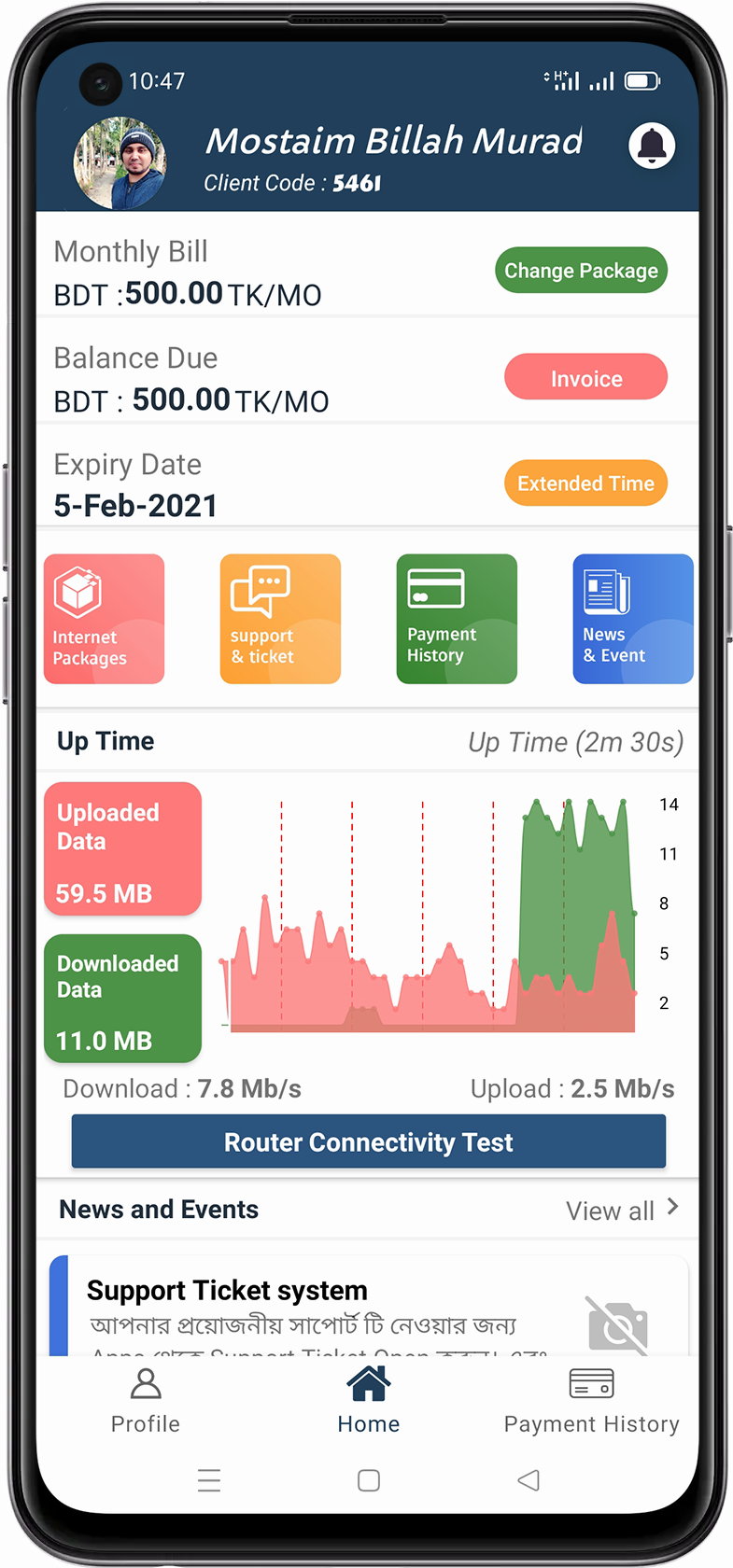Open the Android recent apps button
733x1568 pixels.
coord(209,1480)
